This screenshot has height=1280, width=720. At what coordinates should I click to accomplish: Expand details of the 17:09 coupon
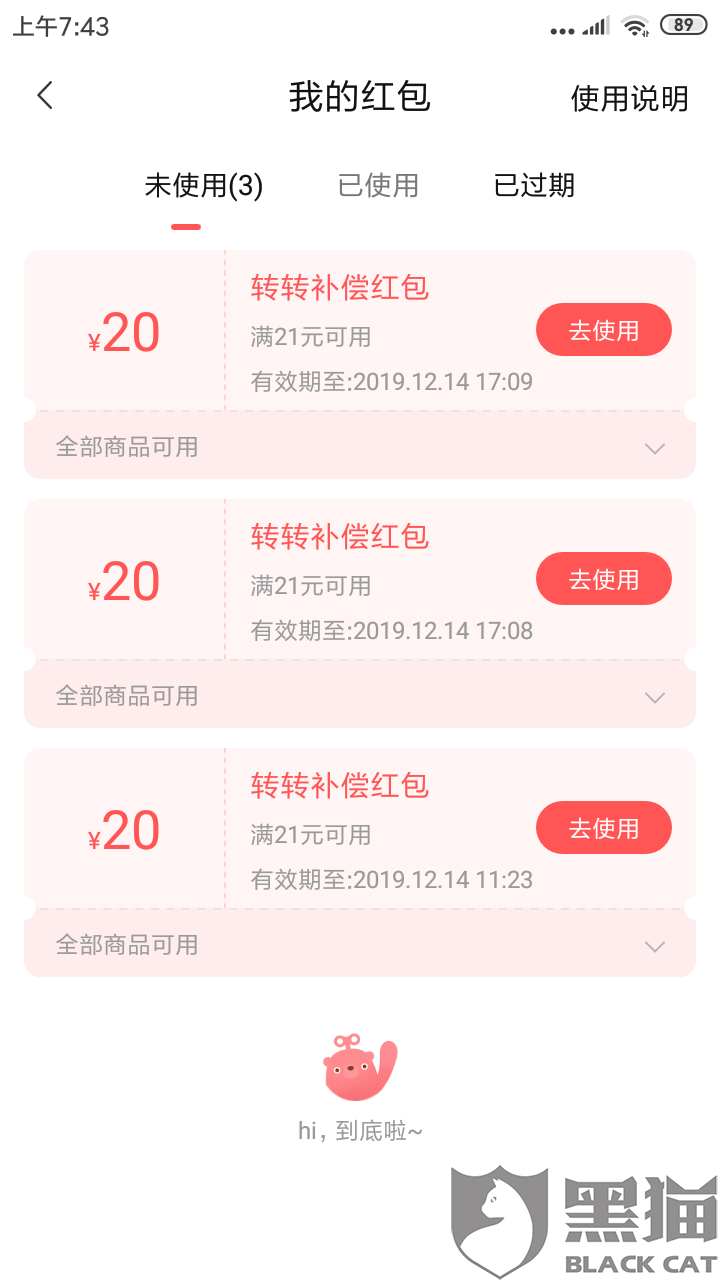click(x=654, y=449)
